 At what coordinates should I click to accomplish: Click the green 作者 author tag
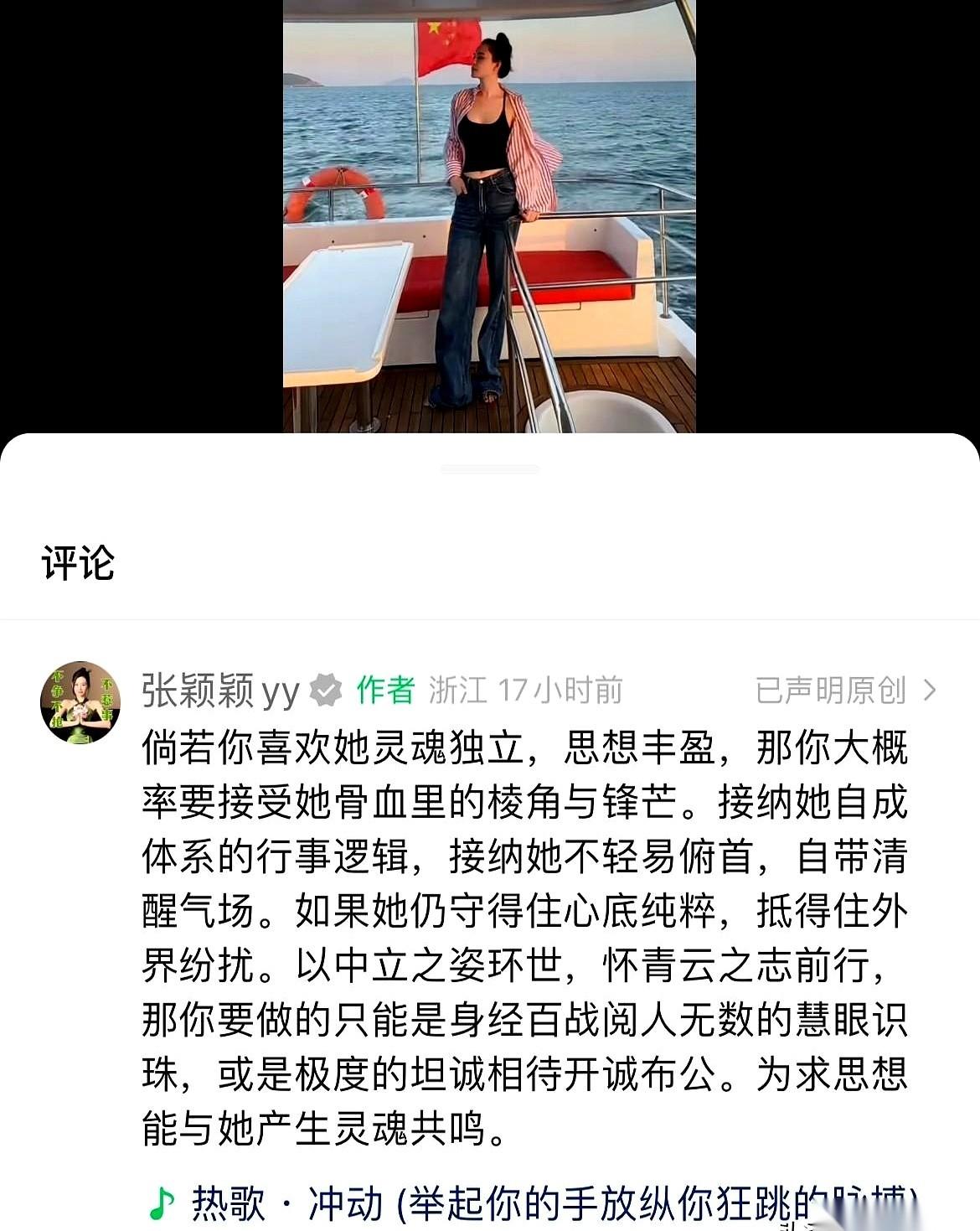(385, 690)
